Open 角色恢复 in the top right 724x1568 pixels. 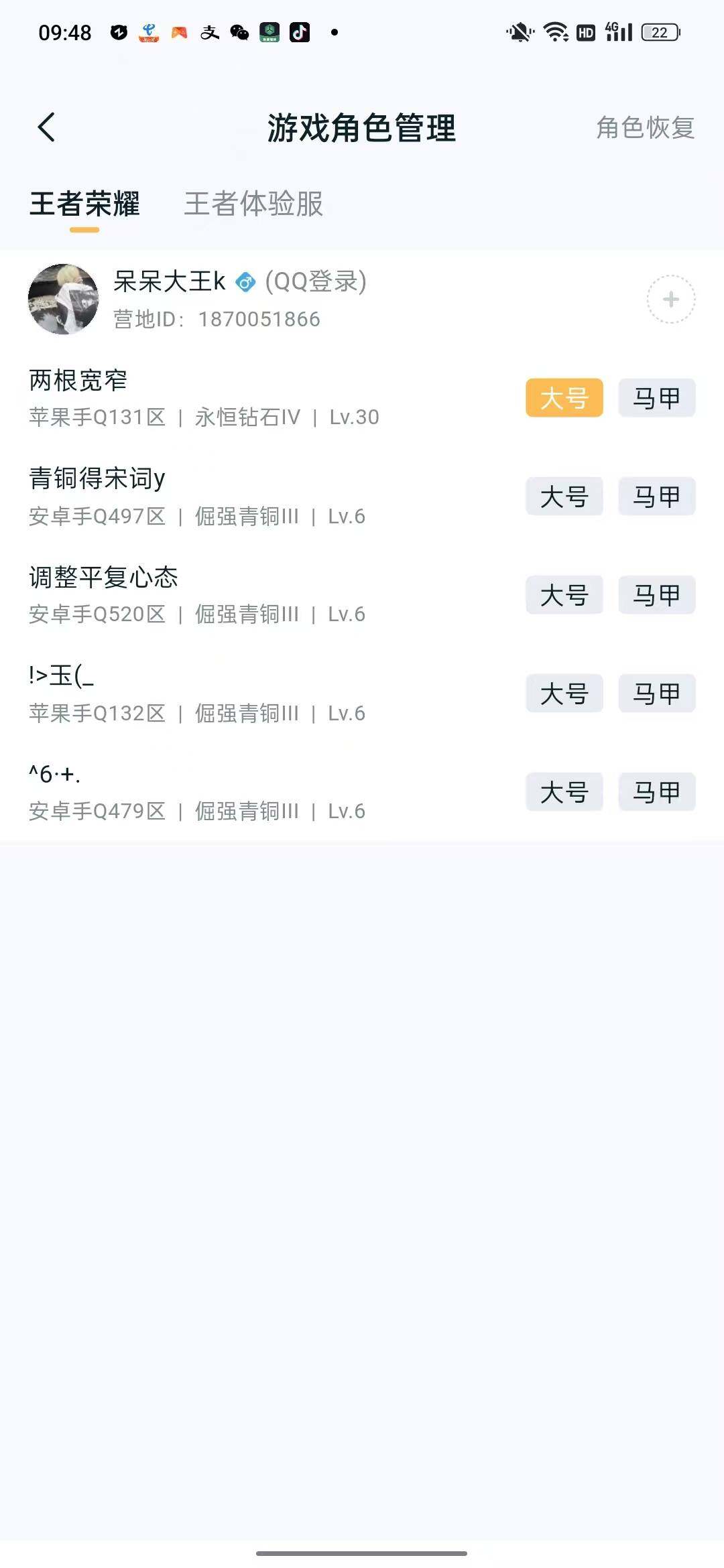644,129
